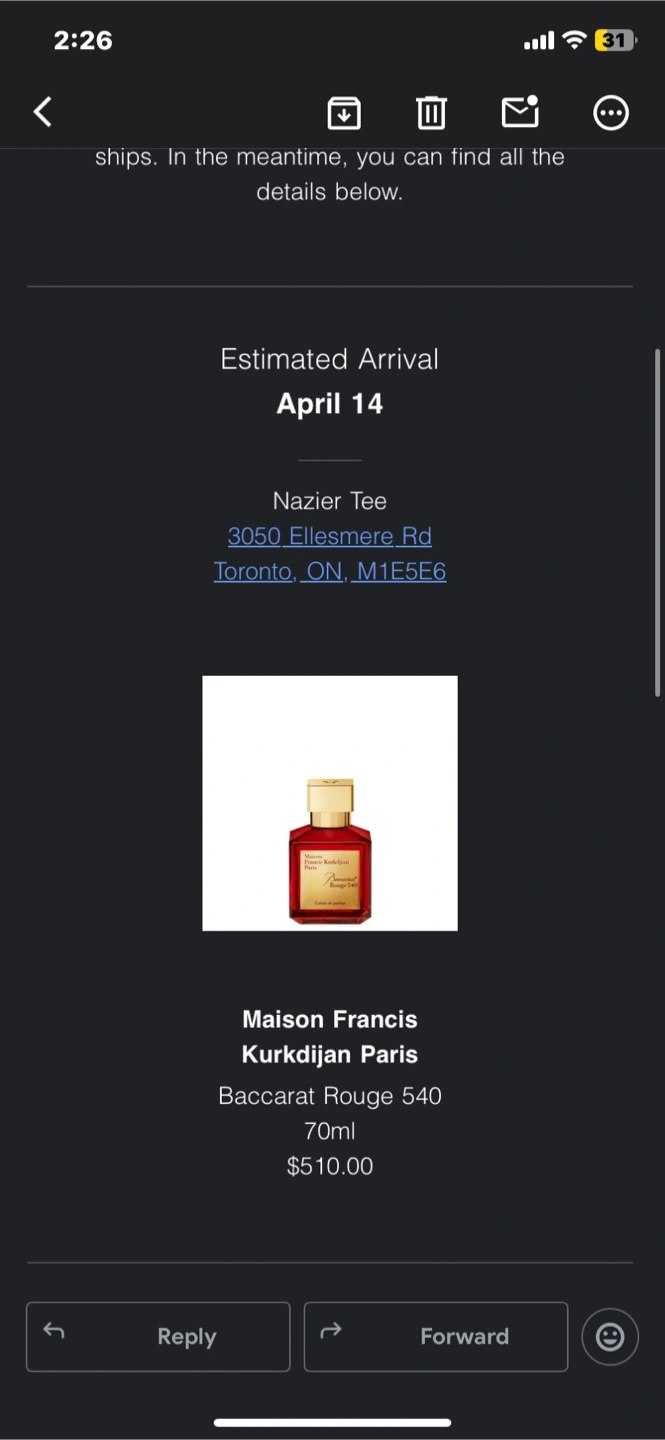
Task: Reply to this email
Action: click(158, 1336)
